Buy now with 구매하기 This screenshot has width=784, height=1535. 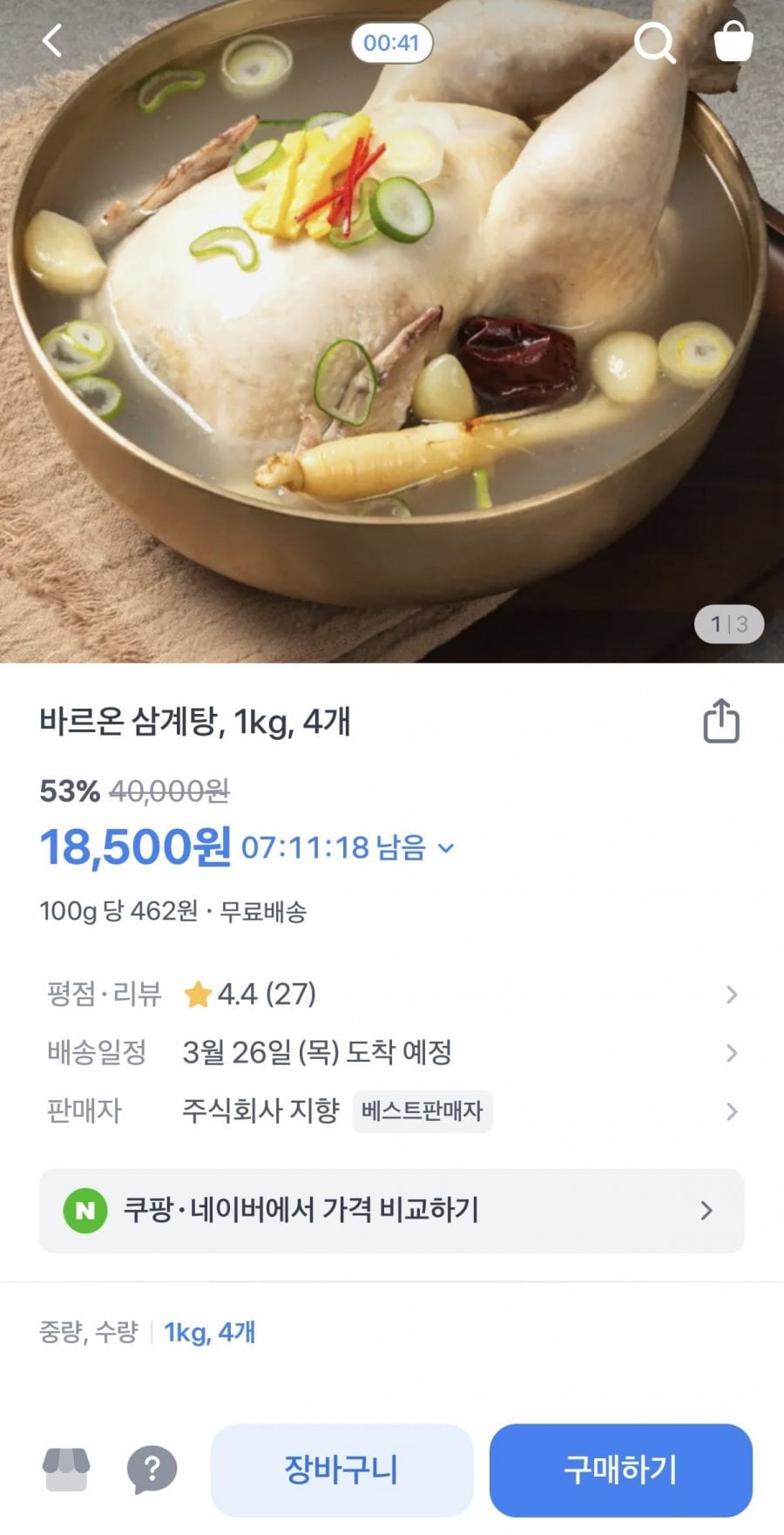pyautogui.click(x=620, y=1470)
